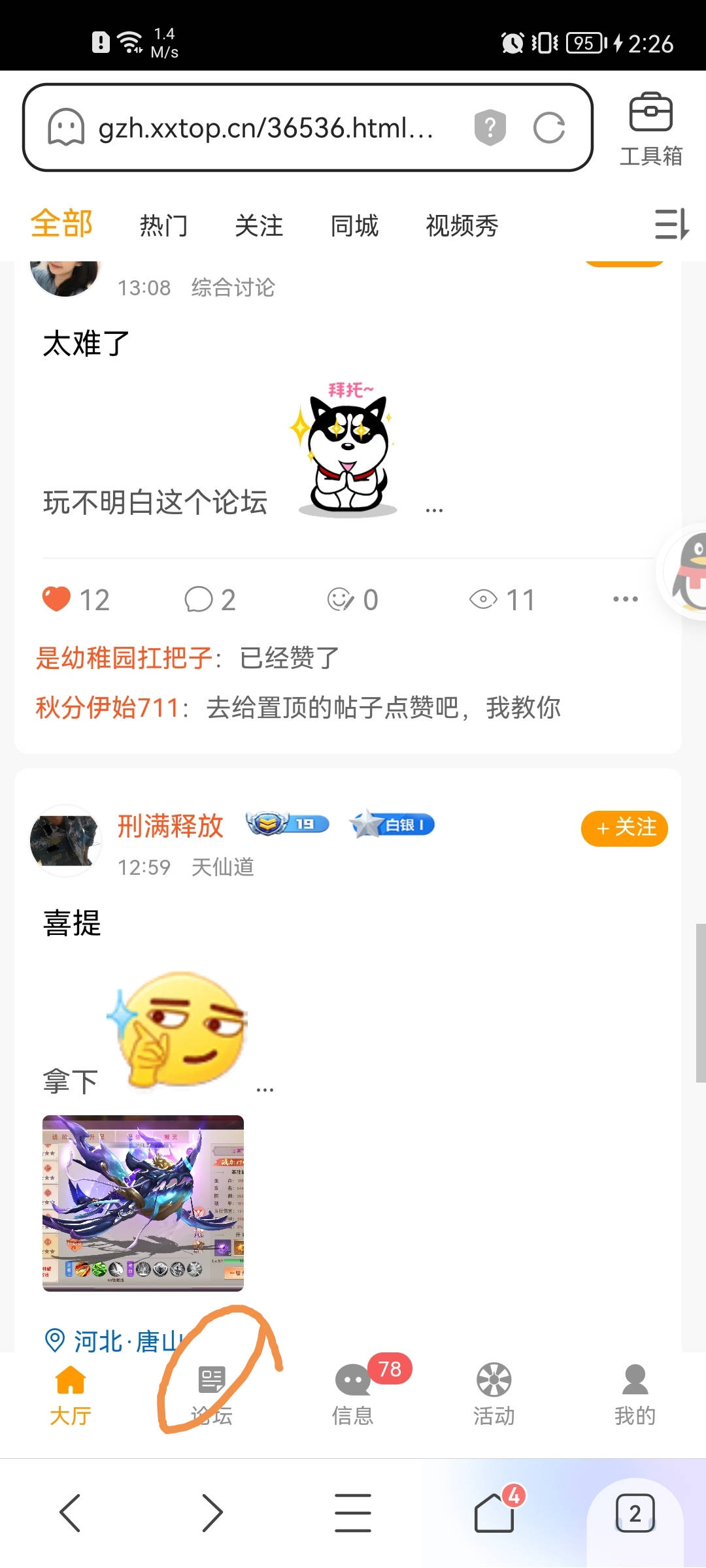Reload the current page
The width and height of the screenshot is (706, 1568).
(x=548, y=127)
